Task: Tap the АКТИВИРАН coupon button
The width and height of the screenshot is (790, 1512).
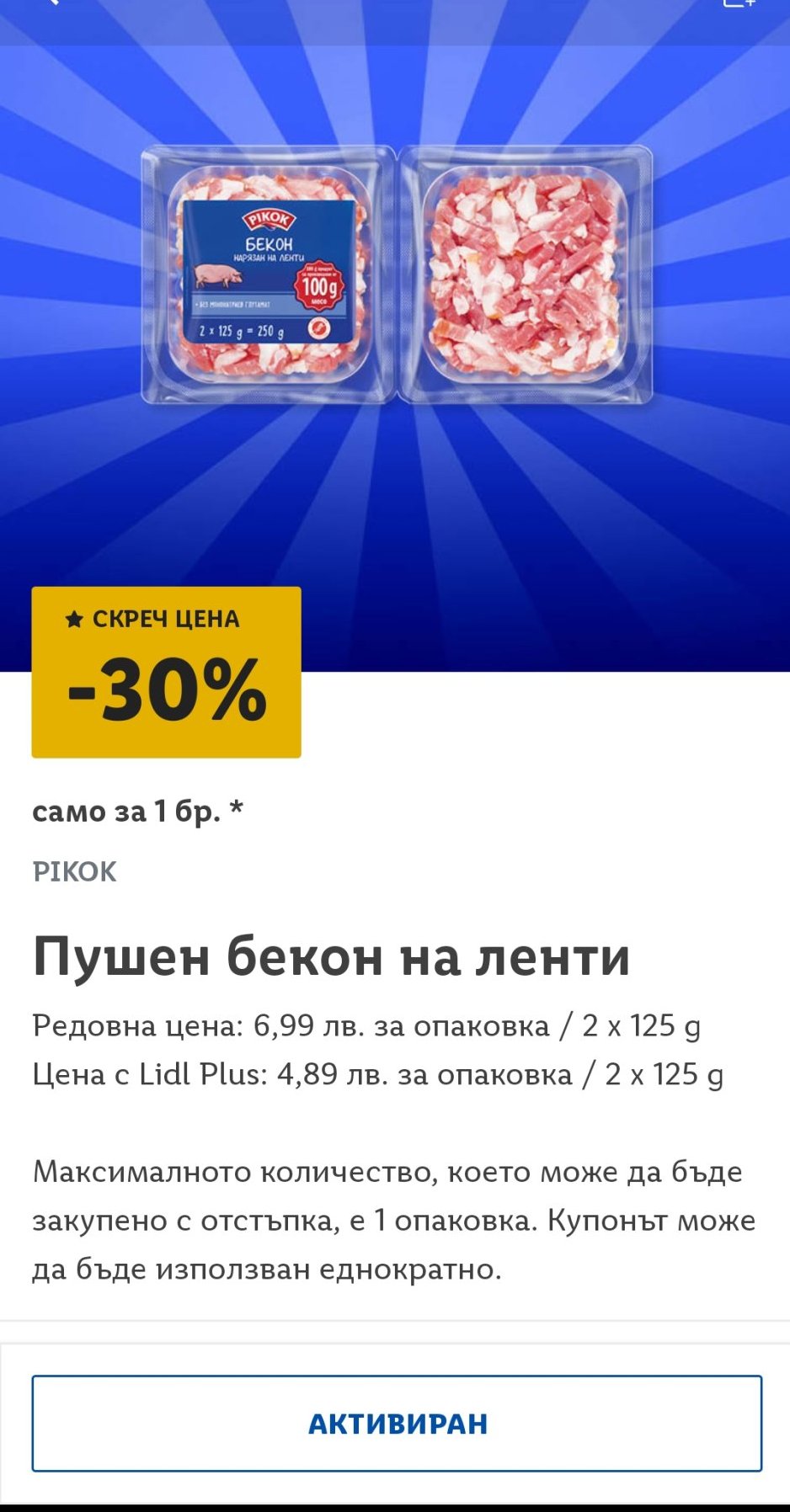Action: (x=397, y=1423)
